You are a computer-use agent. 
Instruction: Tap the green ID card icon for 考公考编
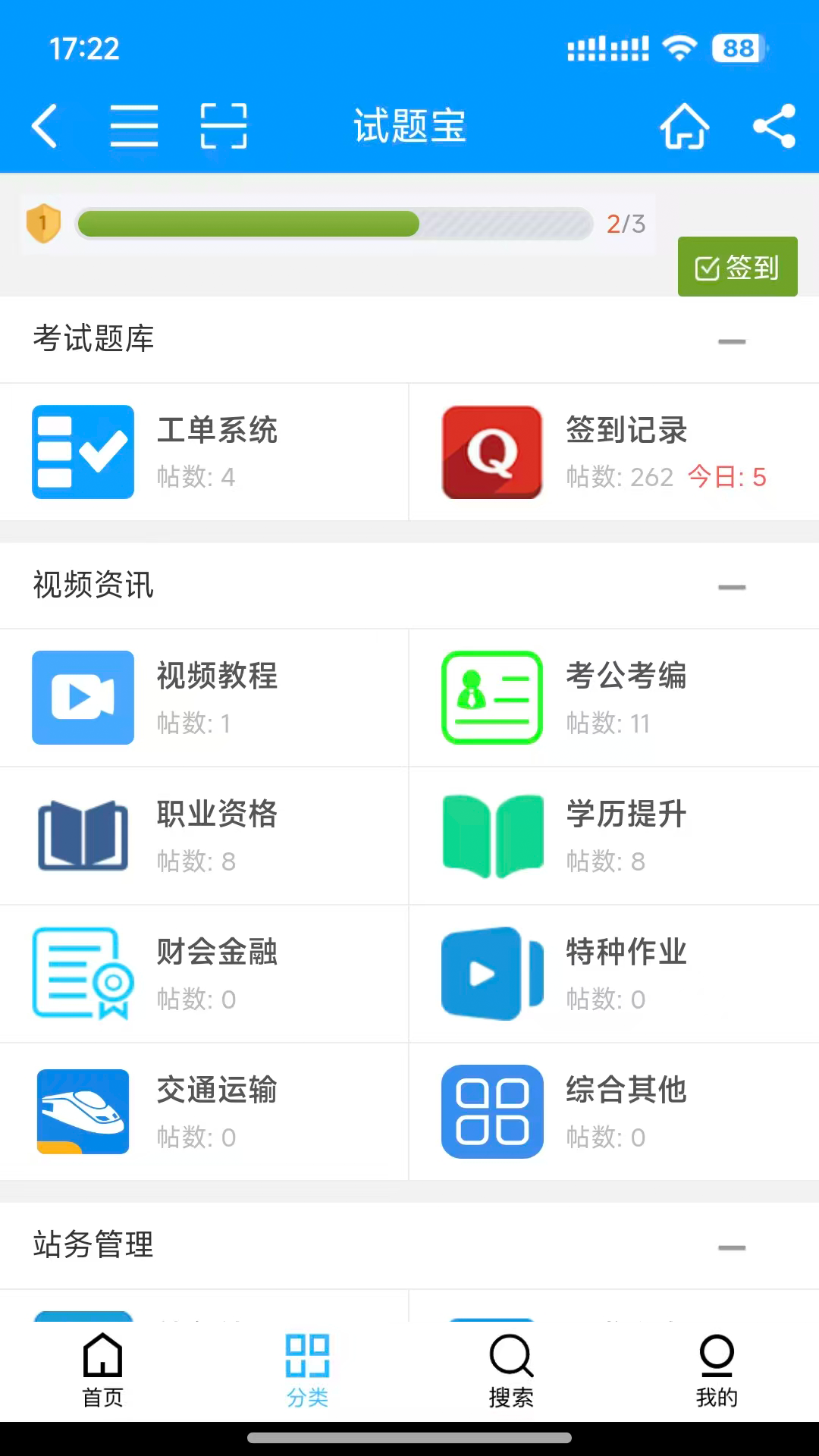tap(491, 697)
